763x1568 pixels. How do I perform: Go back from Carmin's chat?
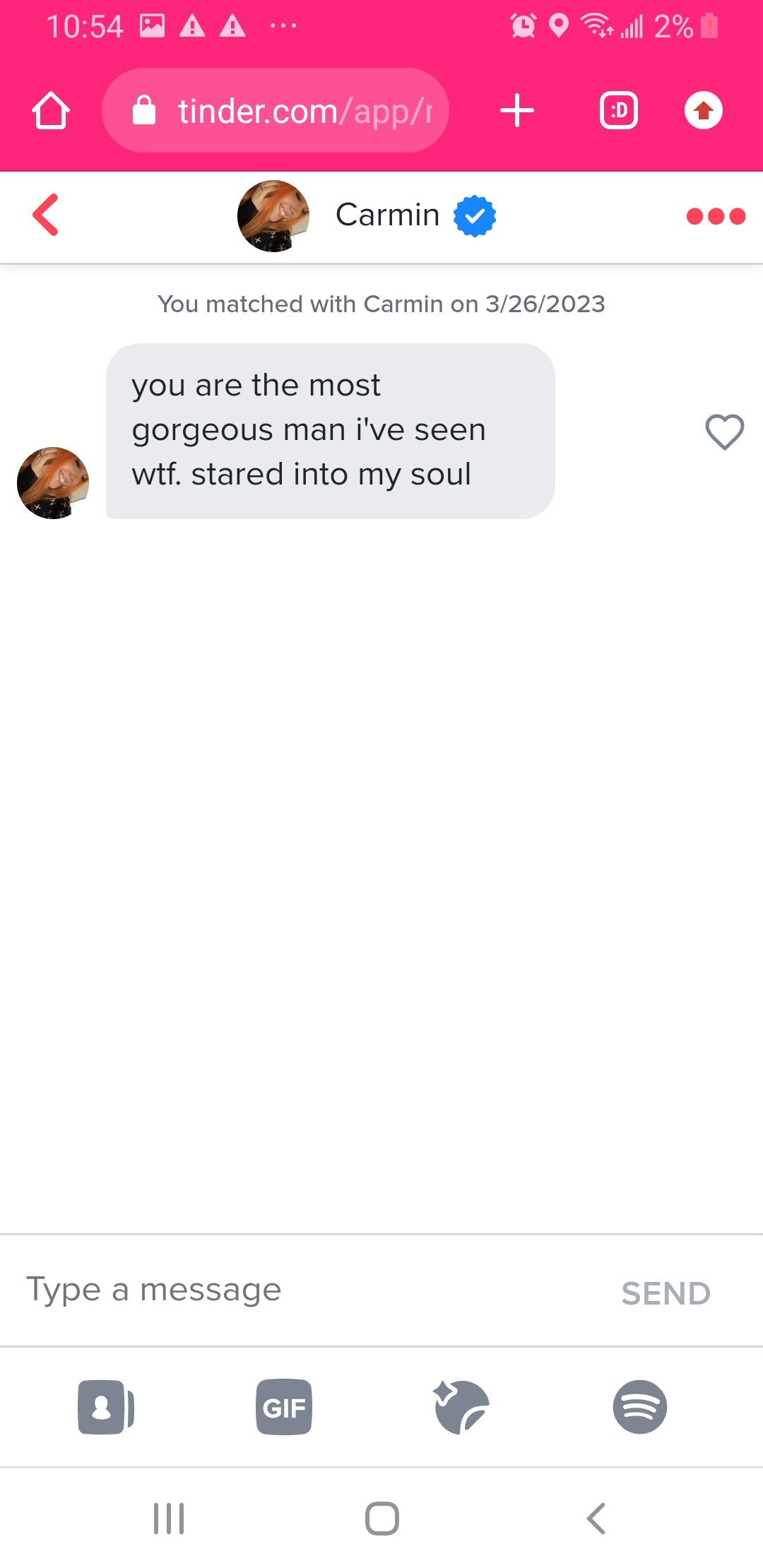[x=46, y=215]
